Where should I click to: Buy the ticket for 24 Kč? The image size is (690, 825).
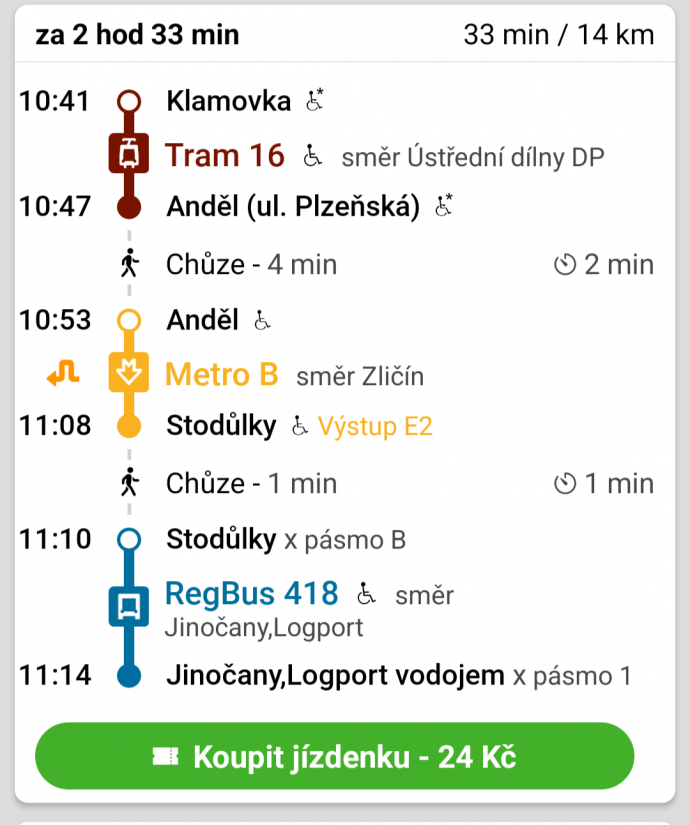tap(334, 757)
